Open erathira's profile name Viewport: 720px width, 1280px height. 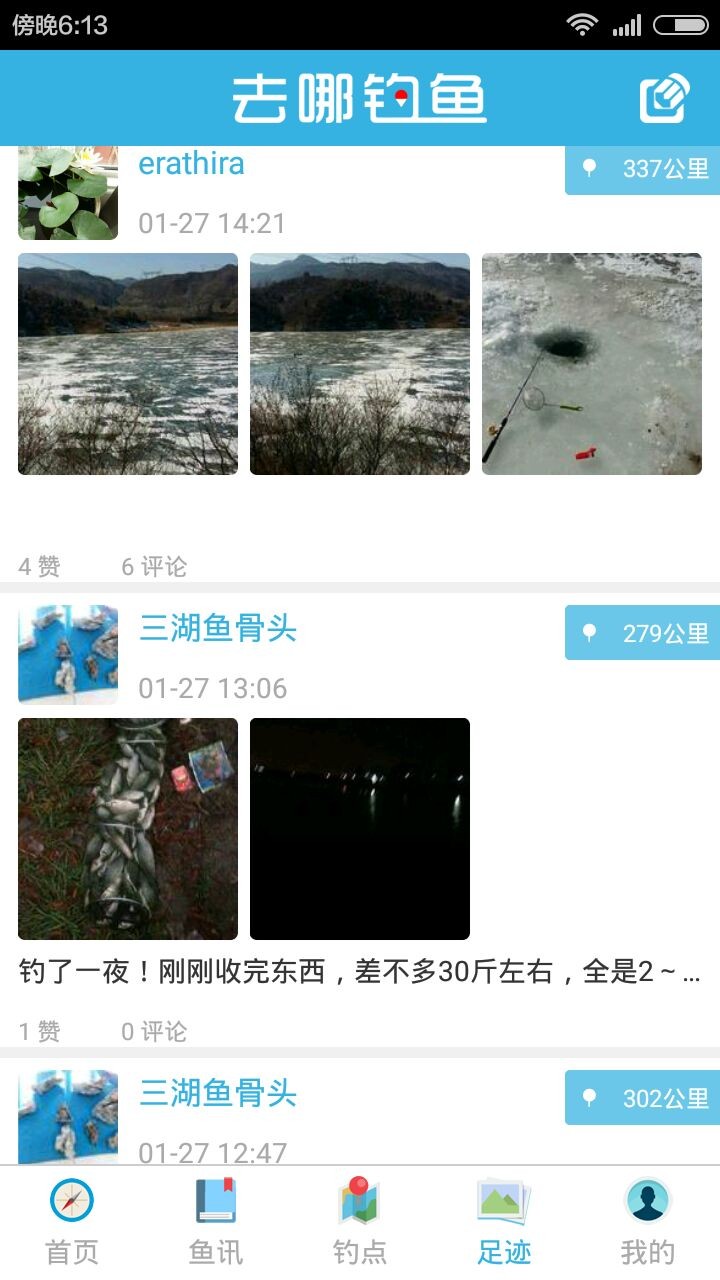[191, 164]
